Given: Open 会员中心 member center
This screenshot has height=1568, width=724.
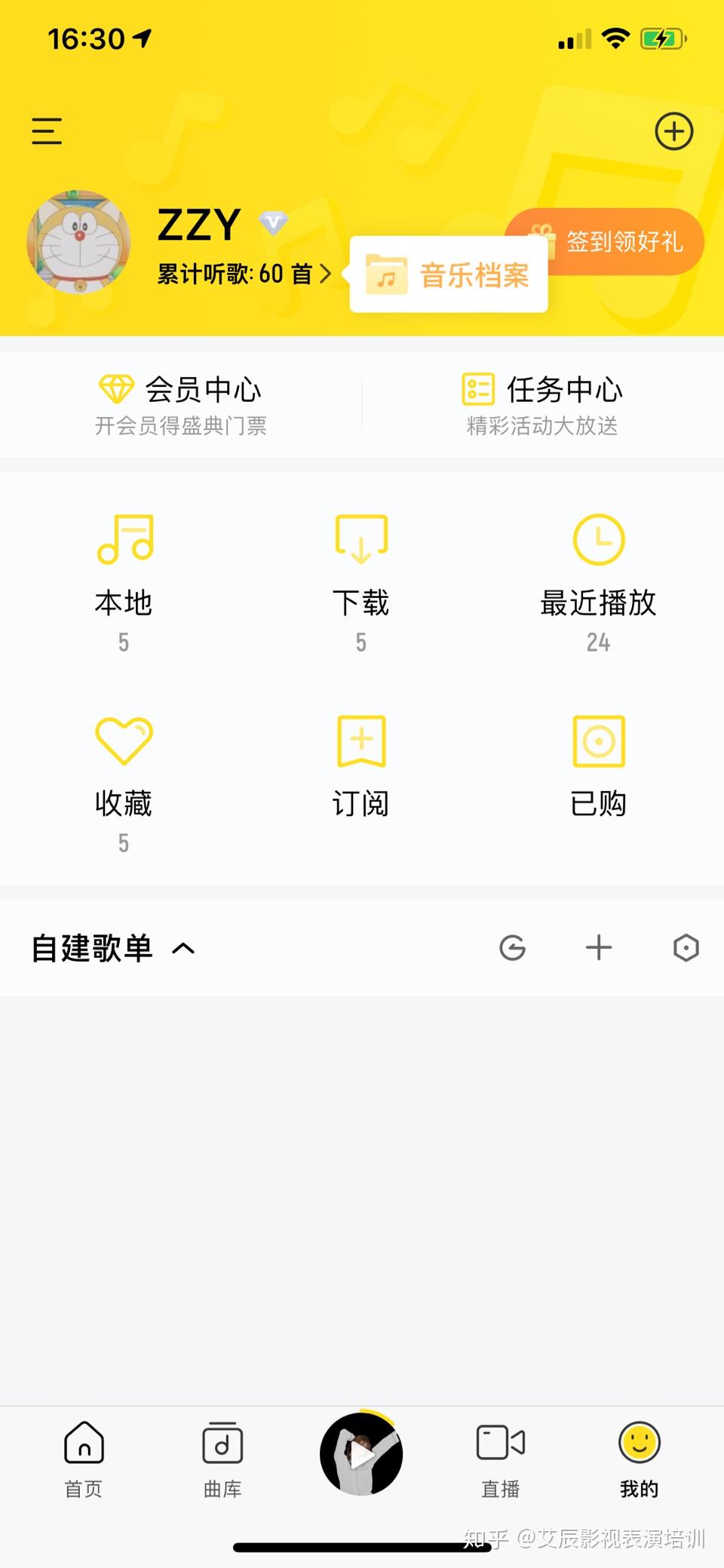Looking at the screenshot, I should click(181, 405).
